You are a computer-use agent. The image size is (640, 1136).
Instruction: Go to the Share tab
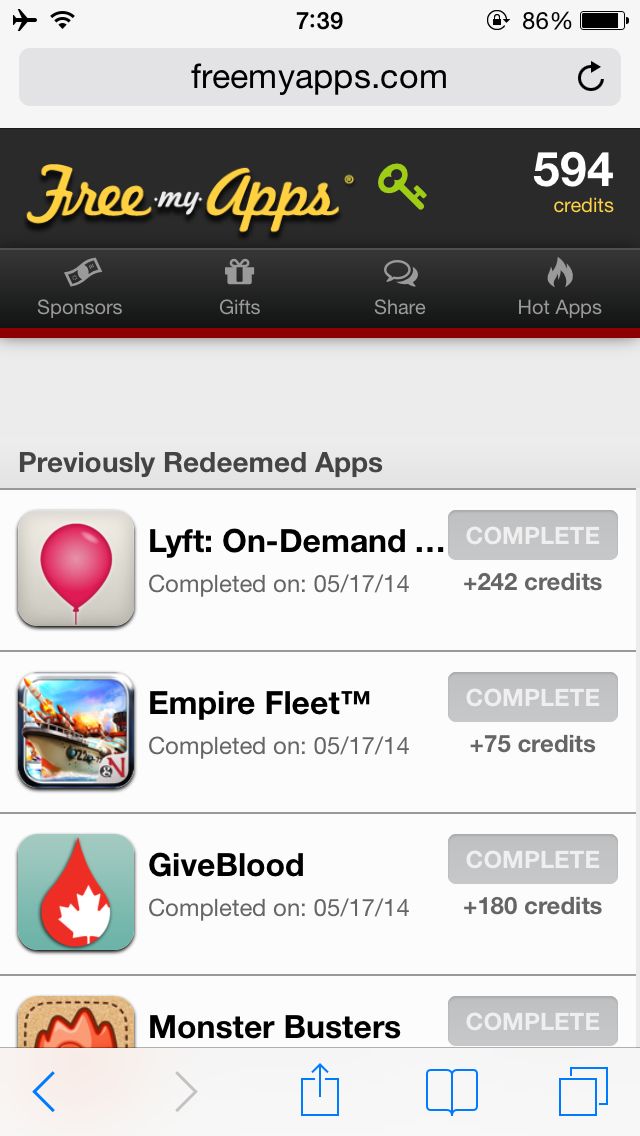click(x=400, y=289)
